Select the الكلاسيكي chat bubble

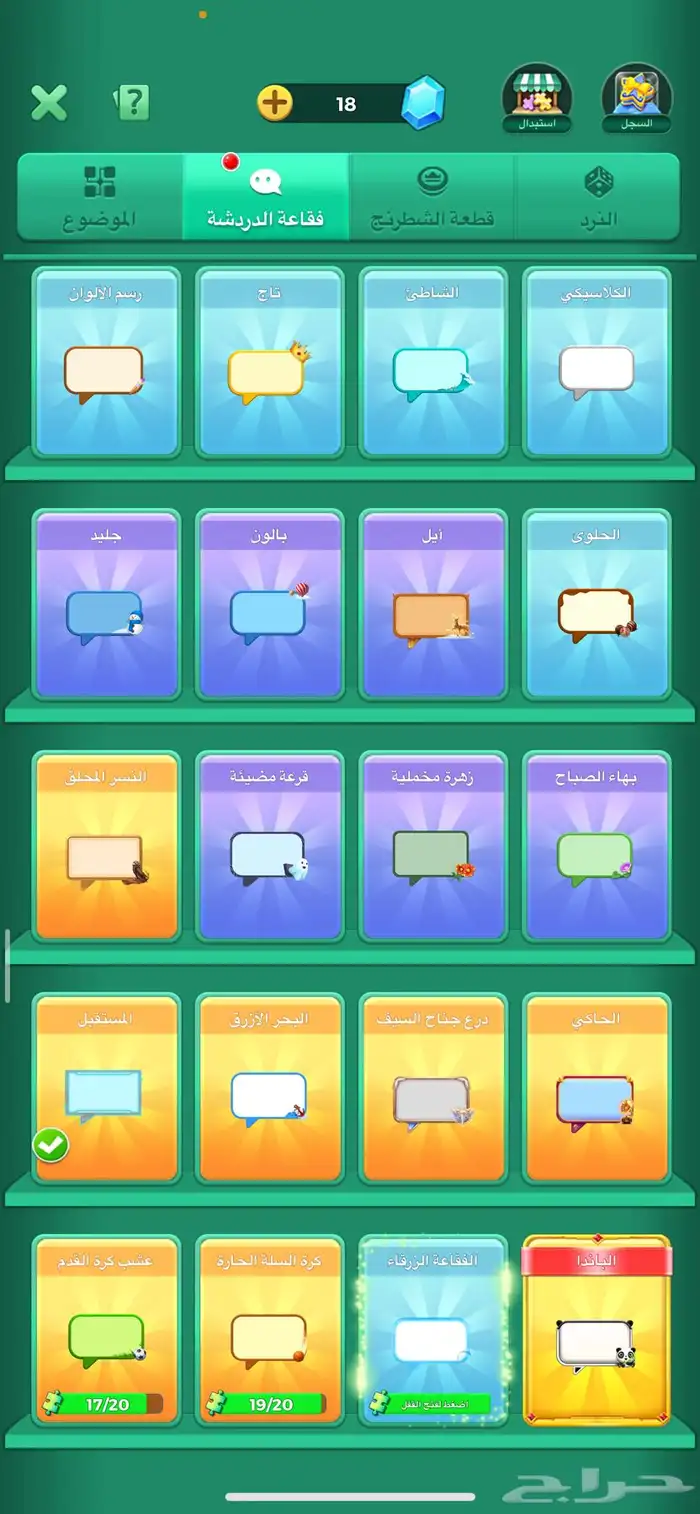(x=597, y=362)
